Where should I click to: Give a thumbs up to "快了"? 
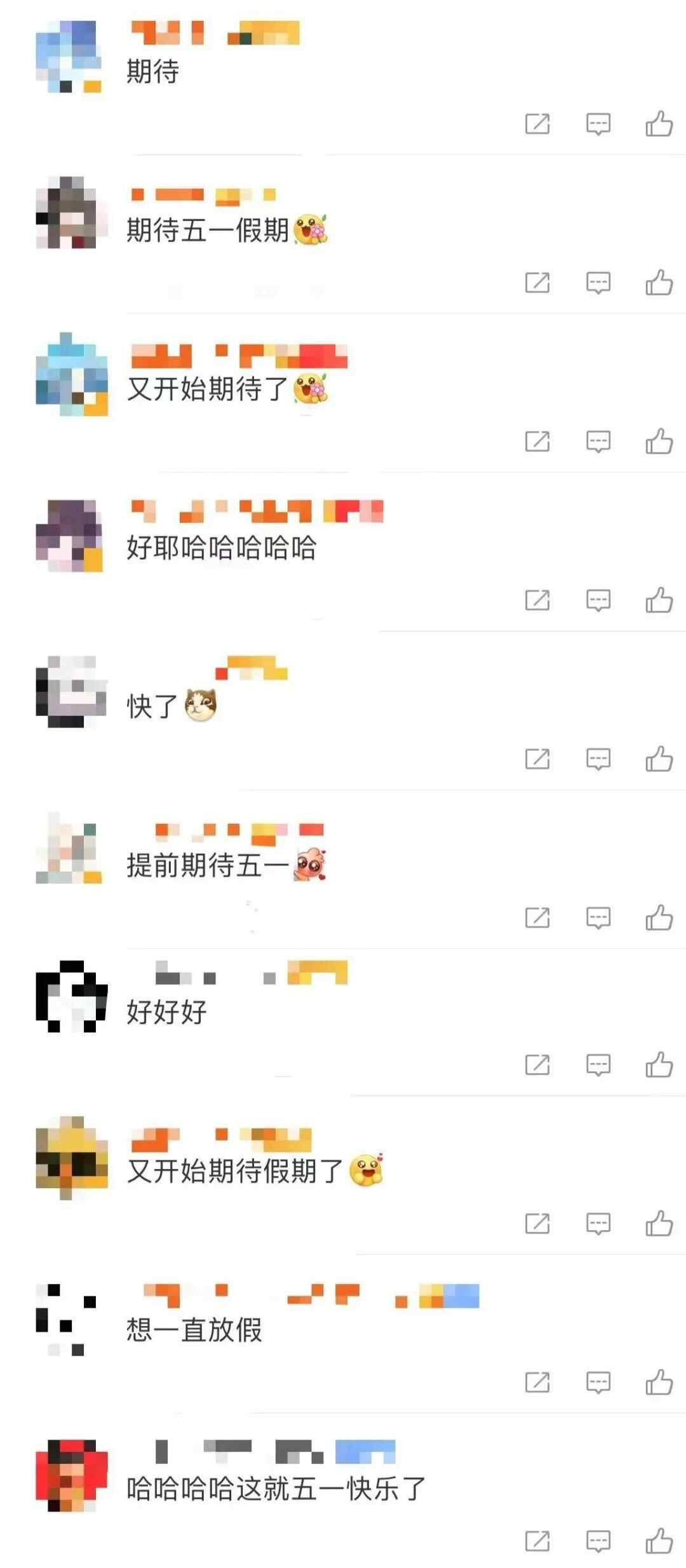(x=659, y=759)
